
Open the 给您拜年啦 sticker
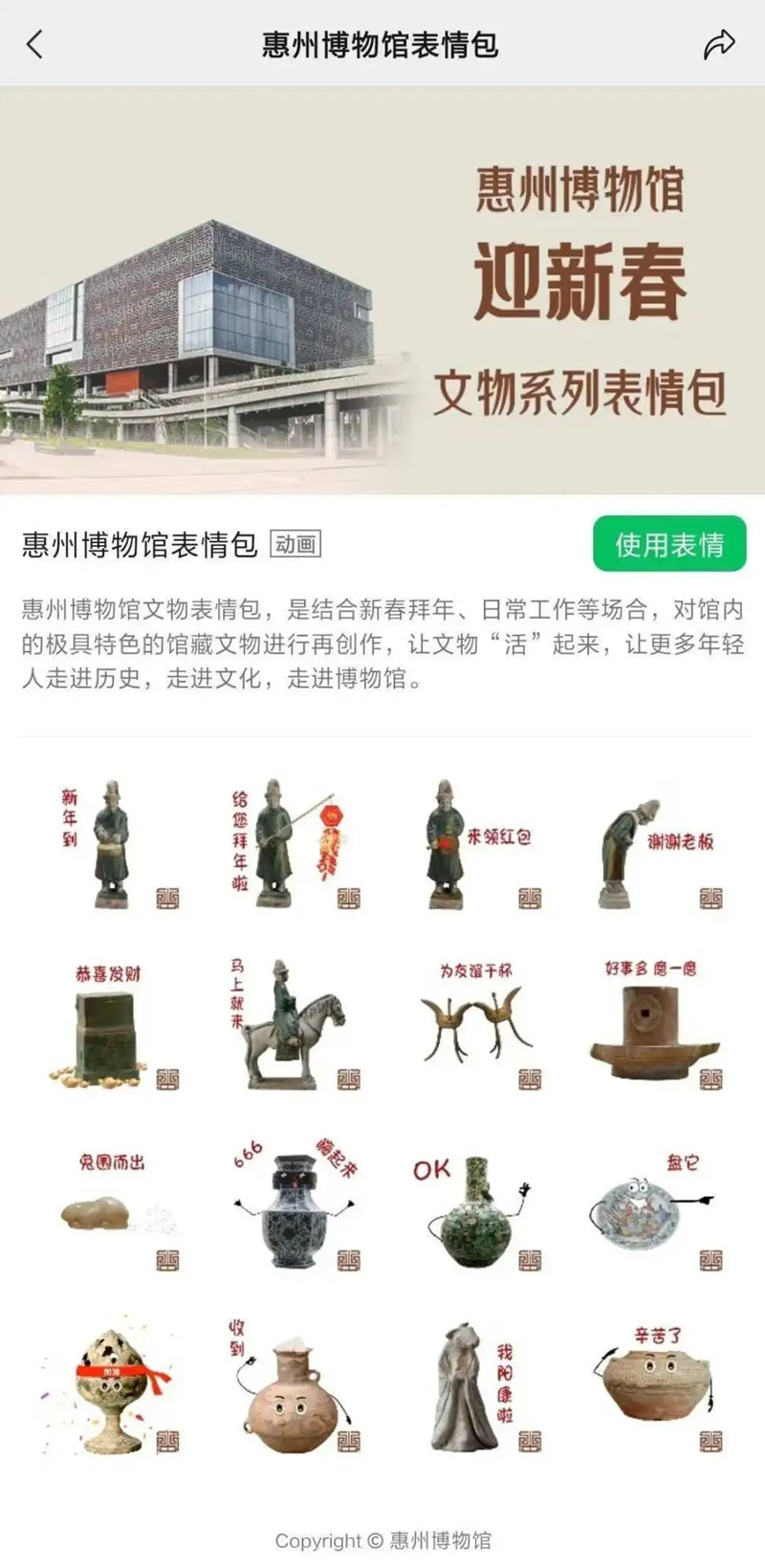click(292, 844)
